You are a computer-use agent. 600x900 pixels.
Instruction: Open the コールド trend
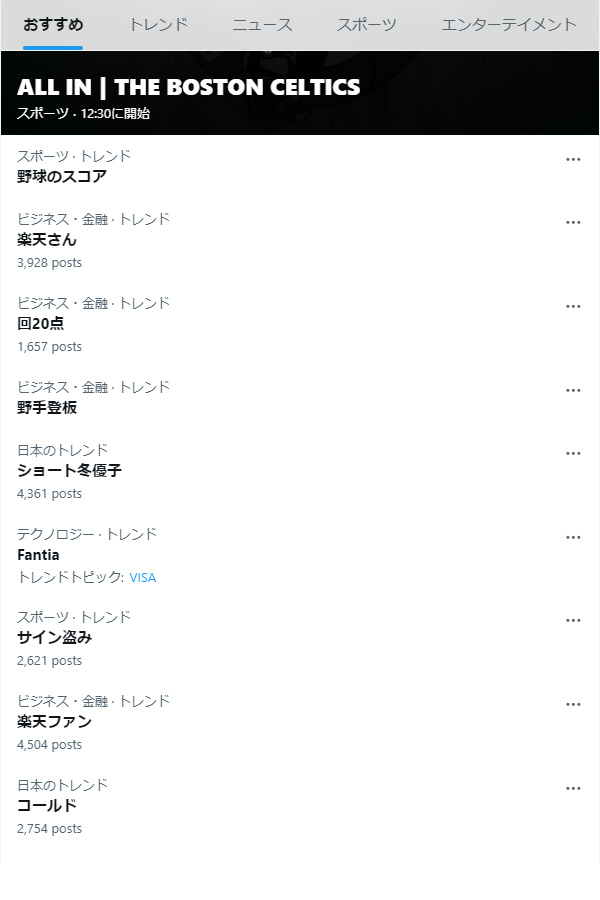pyautogui.click(x=47, y=806)
